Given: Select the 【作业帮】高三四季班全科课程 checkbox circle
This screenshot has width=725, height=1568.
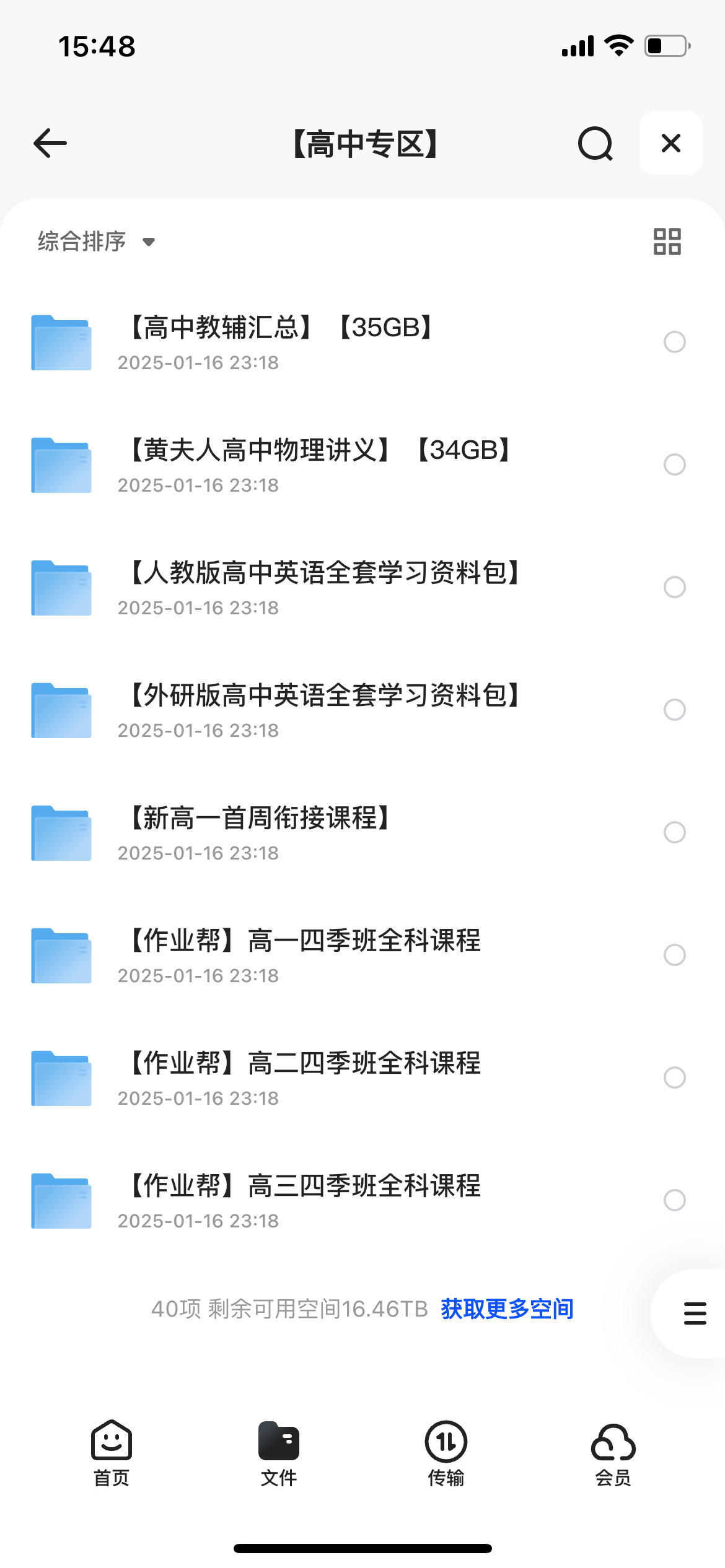Looking at the screenshot, I should [x=675, y=1200].
